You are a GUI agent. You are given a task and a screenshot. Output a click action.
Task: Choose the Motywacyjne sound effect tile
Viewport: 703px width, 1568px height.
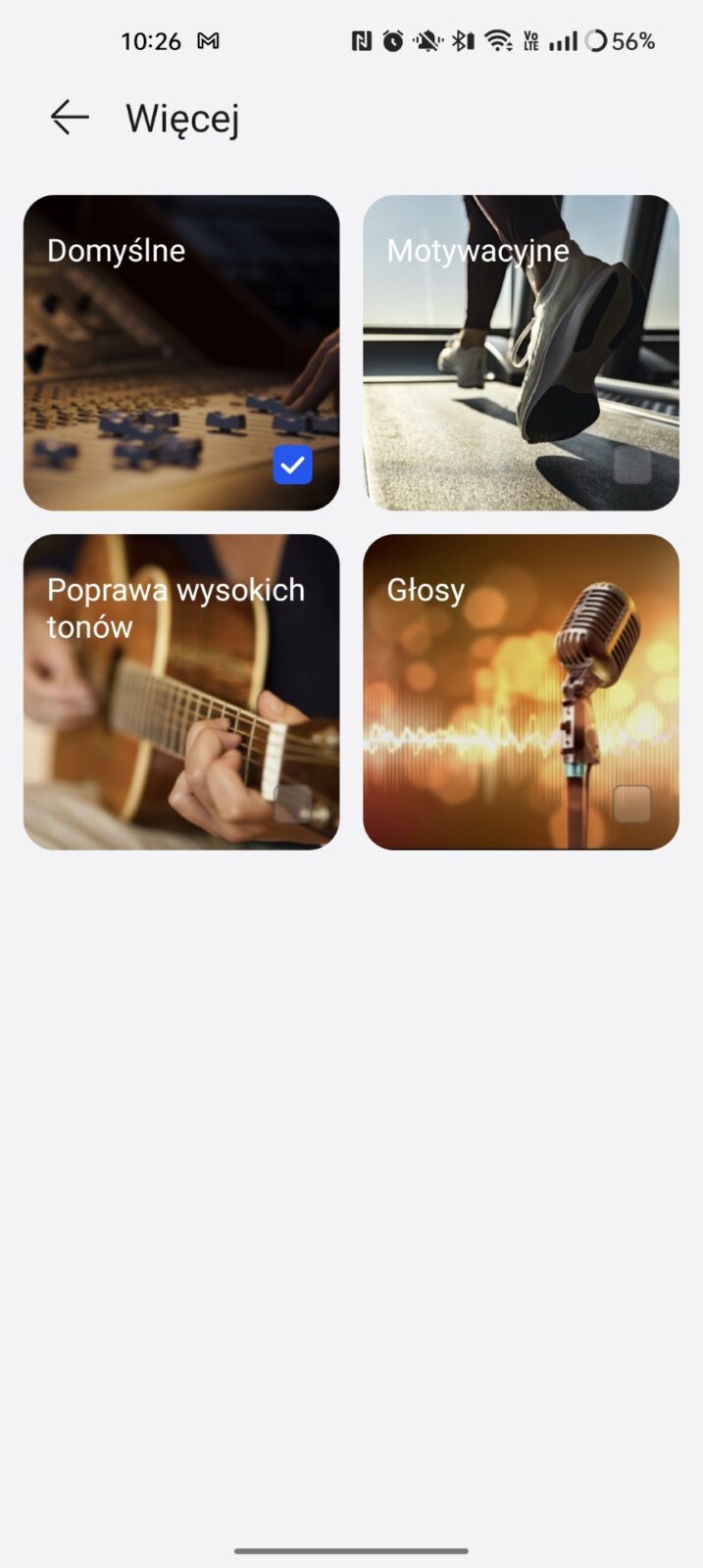pyautogui.click(x=521, y=353)
